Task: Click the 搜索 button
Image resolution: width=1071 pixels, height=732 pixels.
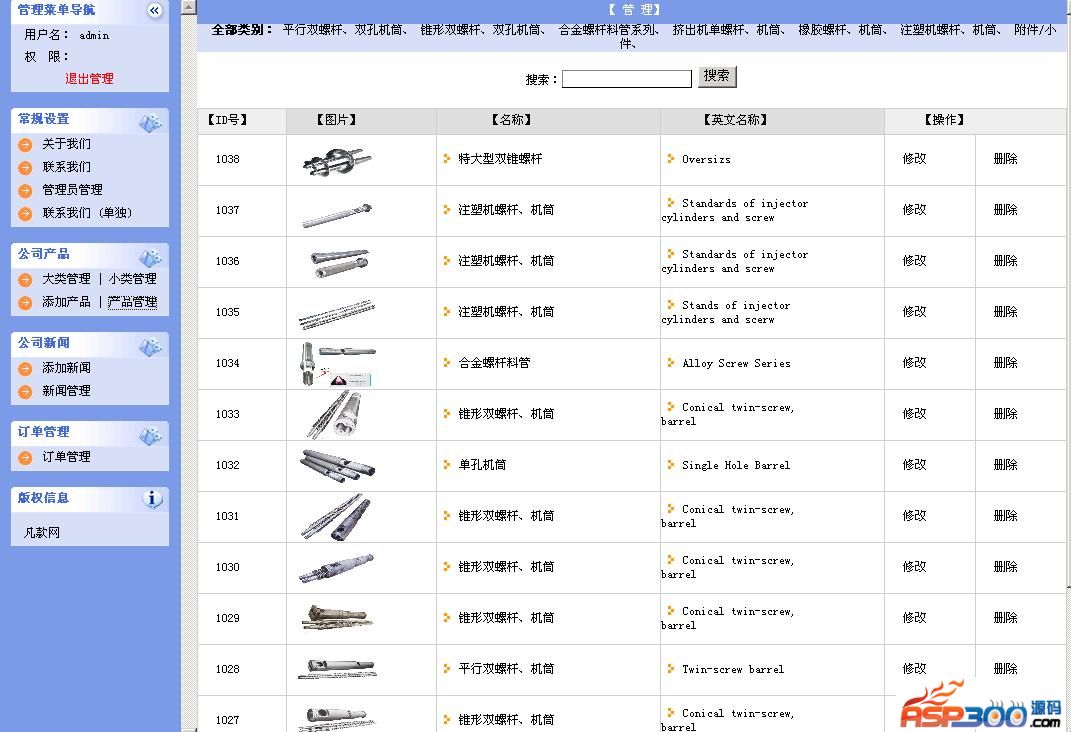Action: tap(716, 76)
